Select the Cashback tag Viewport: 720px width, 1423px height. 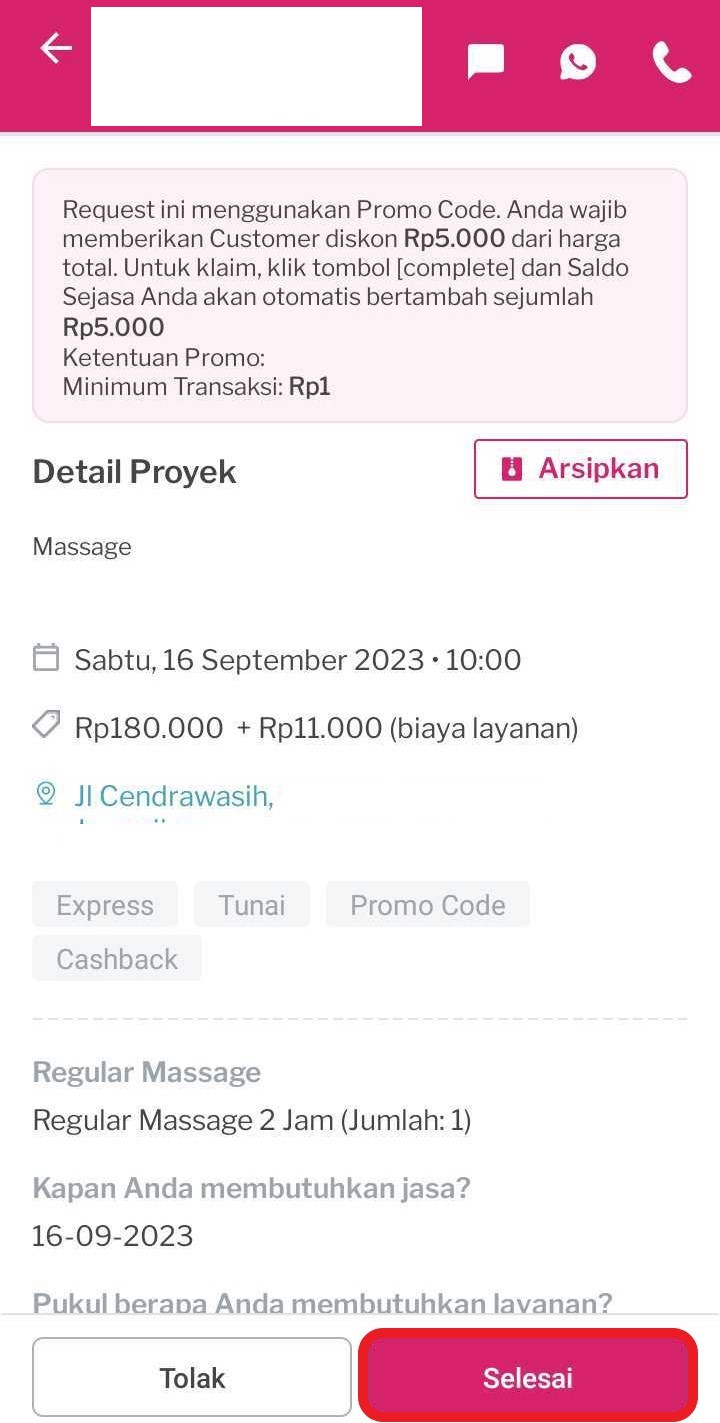[116, 958]
